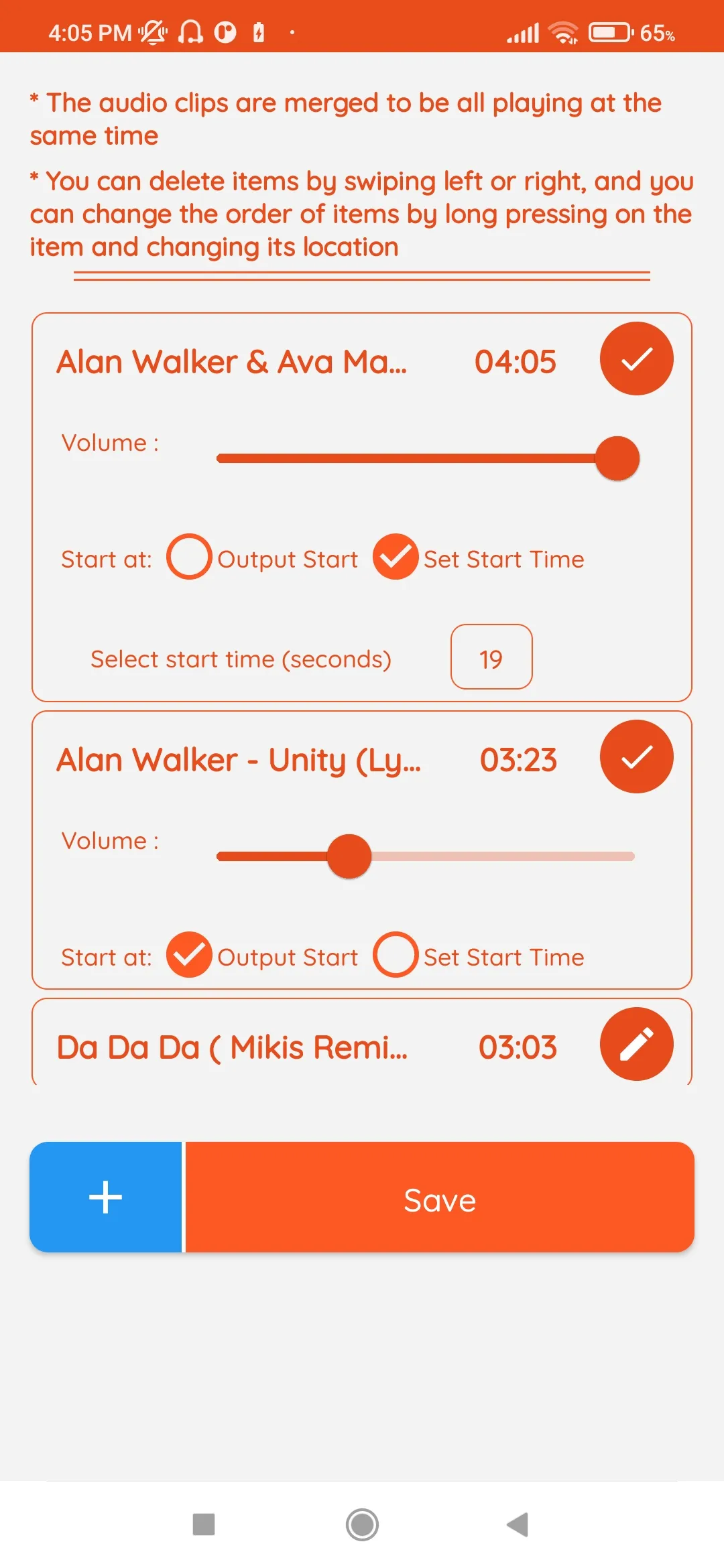Click the checkmark icon on Alan Walker & Ava track

coord(636,358)
